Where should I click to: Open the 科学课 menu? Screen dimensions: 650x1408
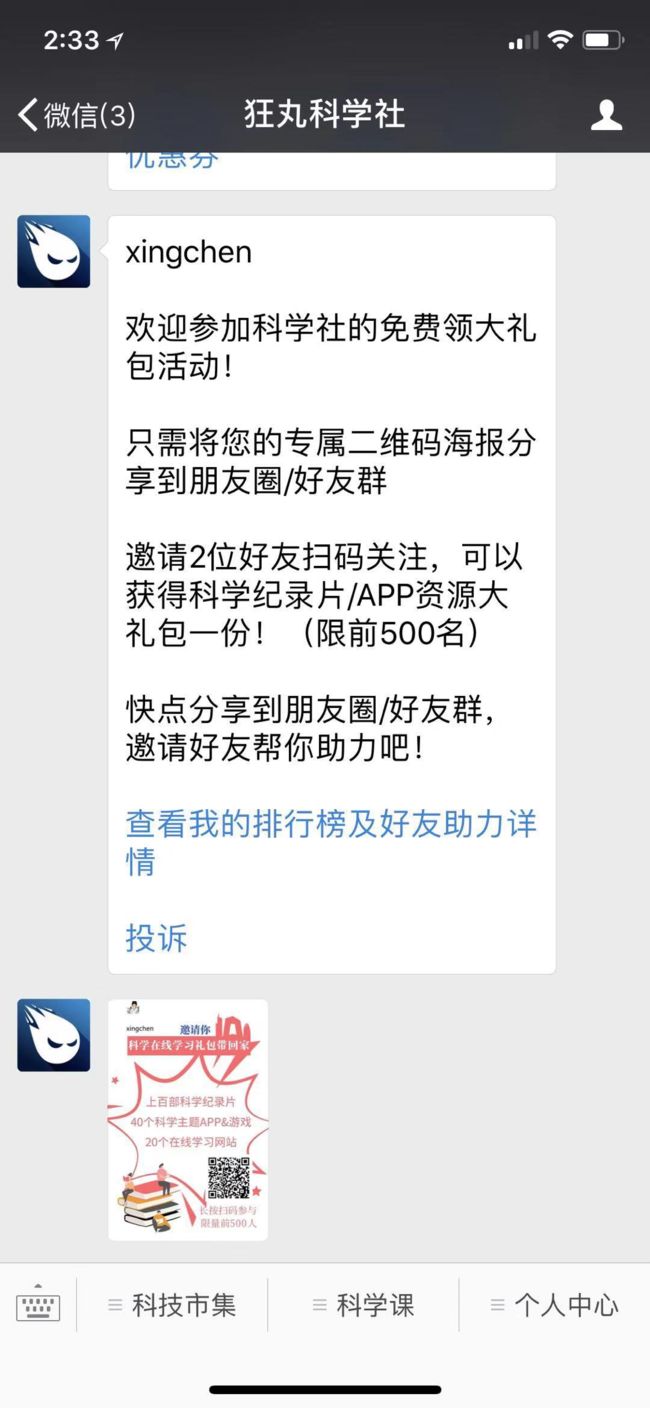[363, 1305]
